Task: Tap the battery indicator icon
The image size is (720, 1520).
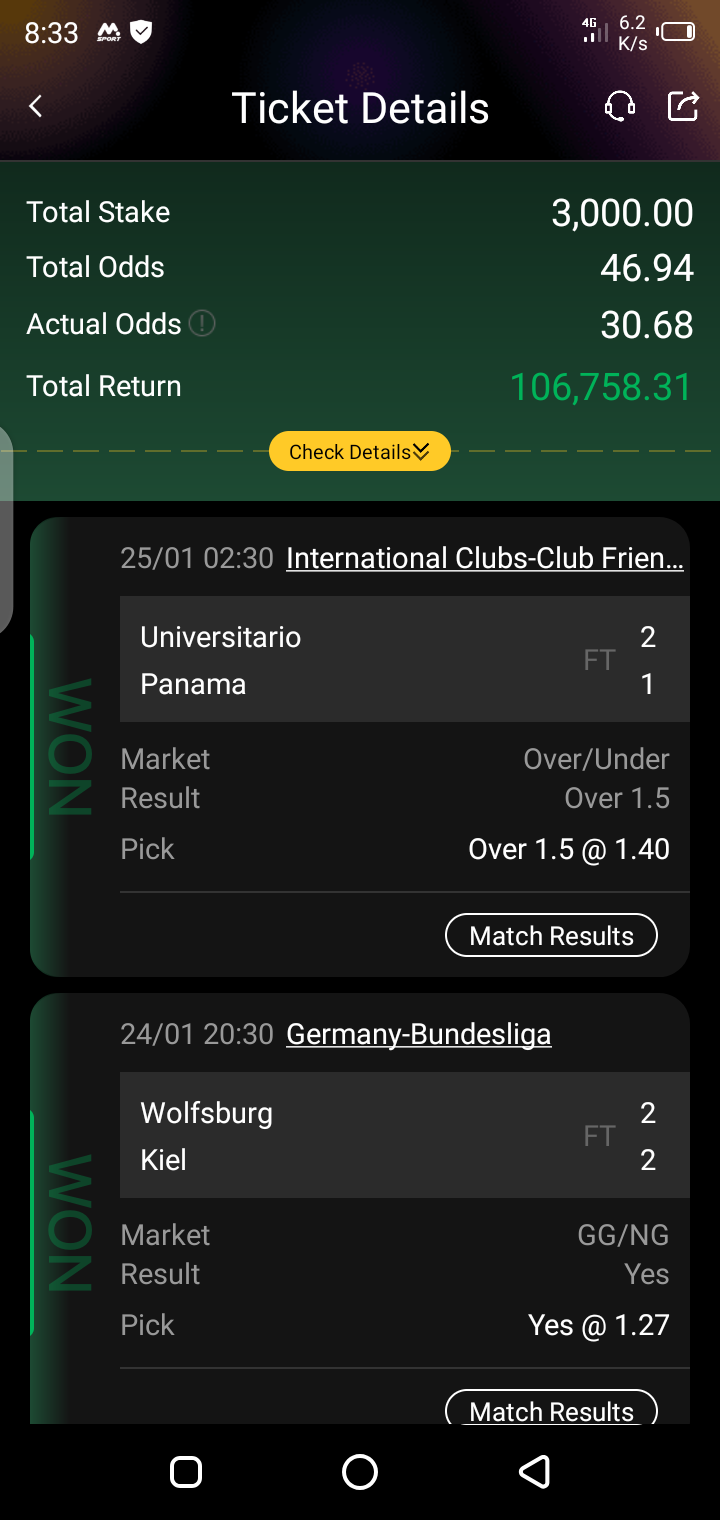Action: point(676,31)
